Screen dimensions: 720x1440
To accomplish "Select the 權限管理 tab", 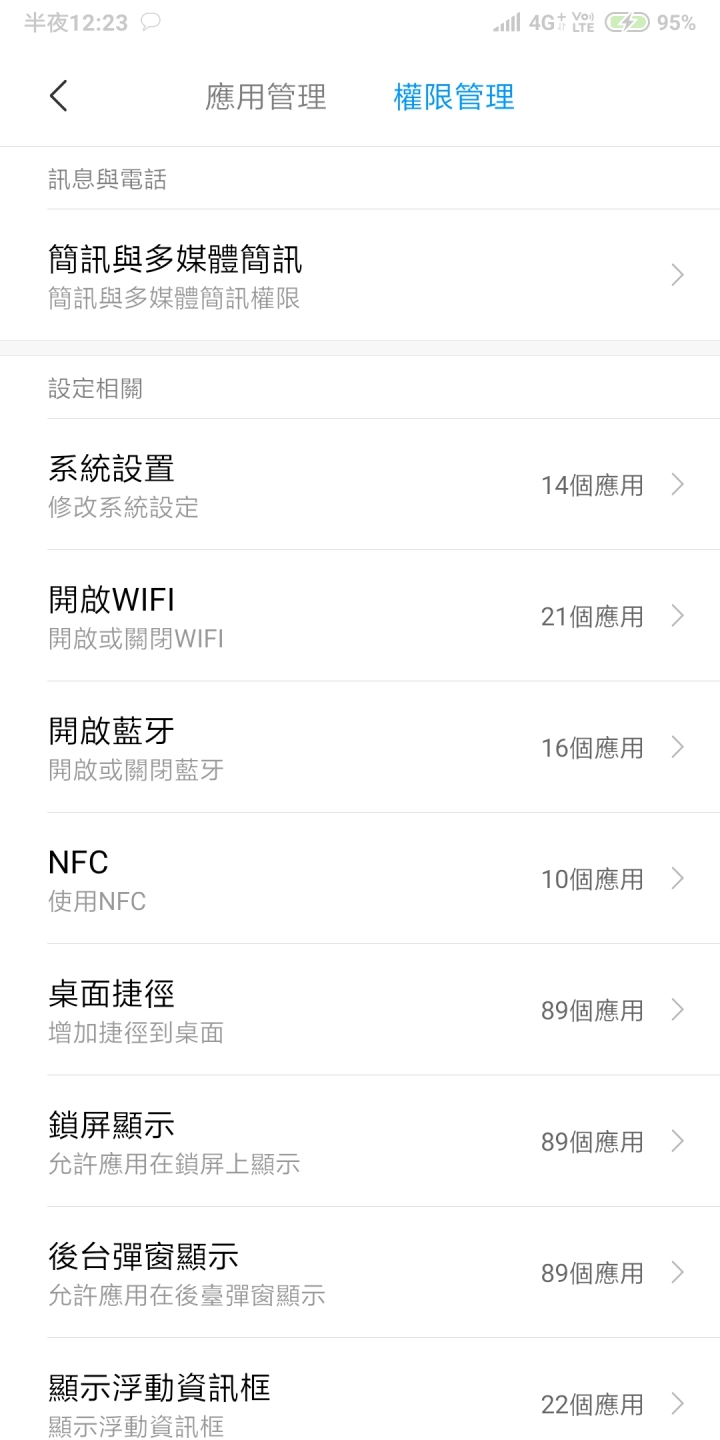I will [x=454, y=97].
